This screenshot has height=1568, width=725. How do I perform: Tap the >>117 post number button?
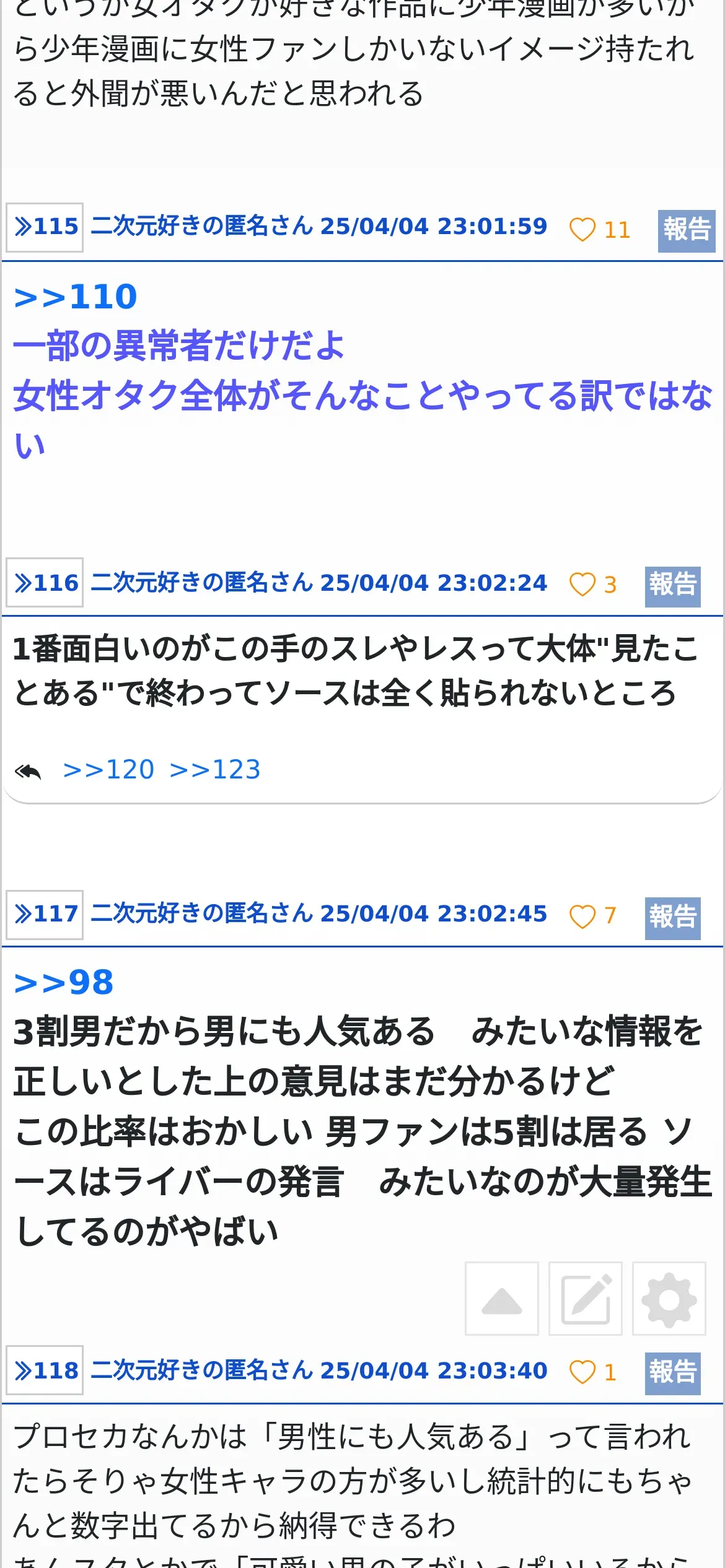[45, 915]
